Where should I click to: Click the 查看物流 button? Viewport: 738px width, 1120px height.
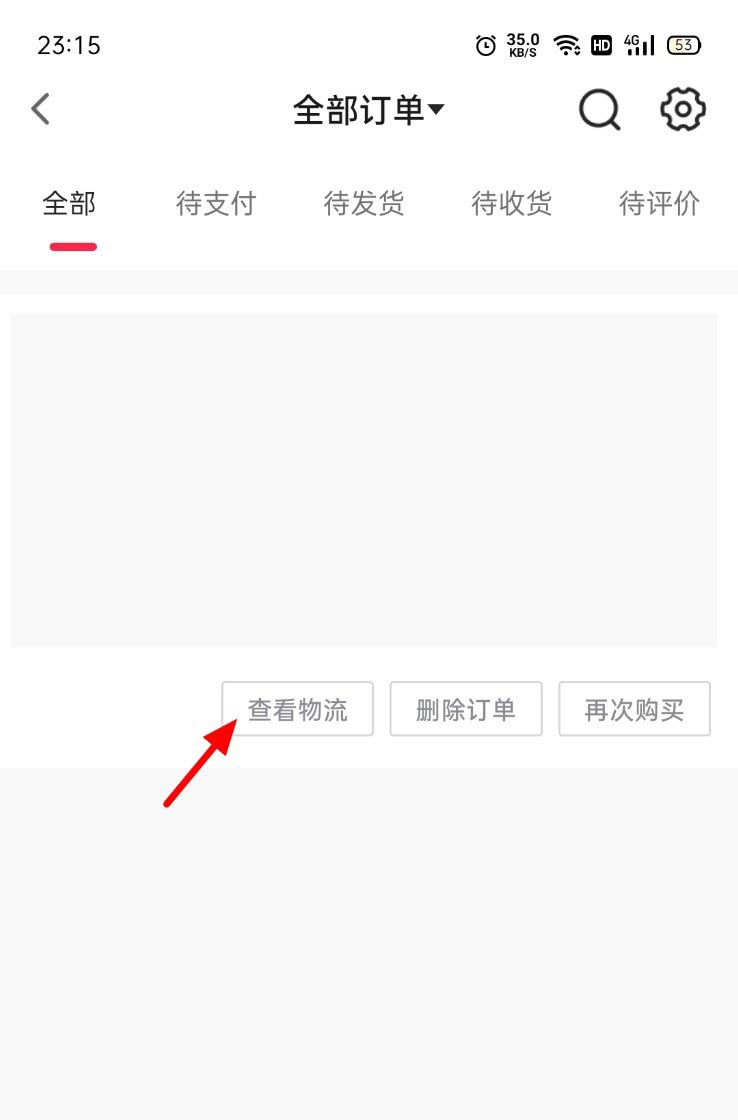coord(298,708)
